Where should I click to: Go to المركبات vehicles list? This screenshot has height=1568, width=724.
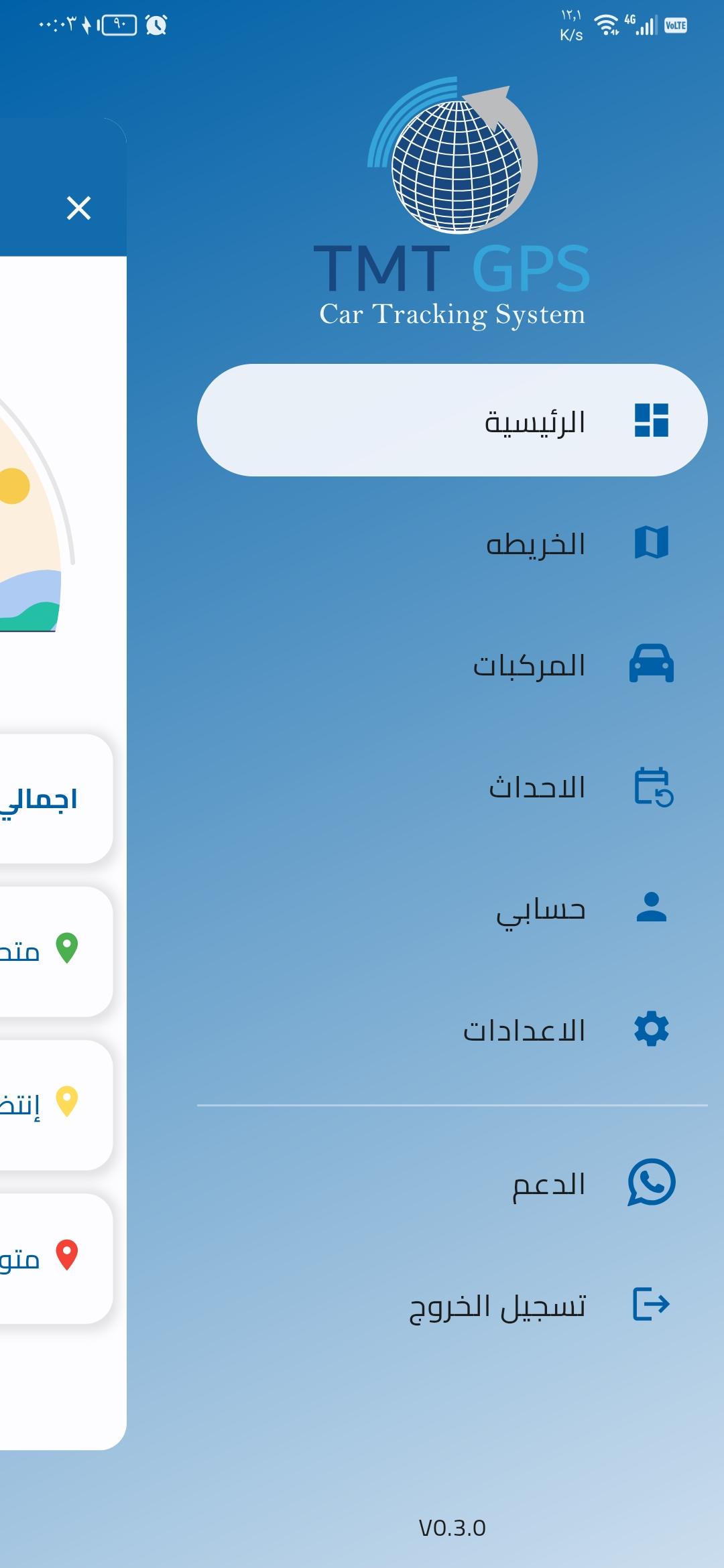tap(452, 664)
